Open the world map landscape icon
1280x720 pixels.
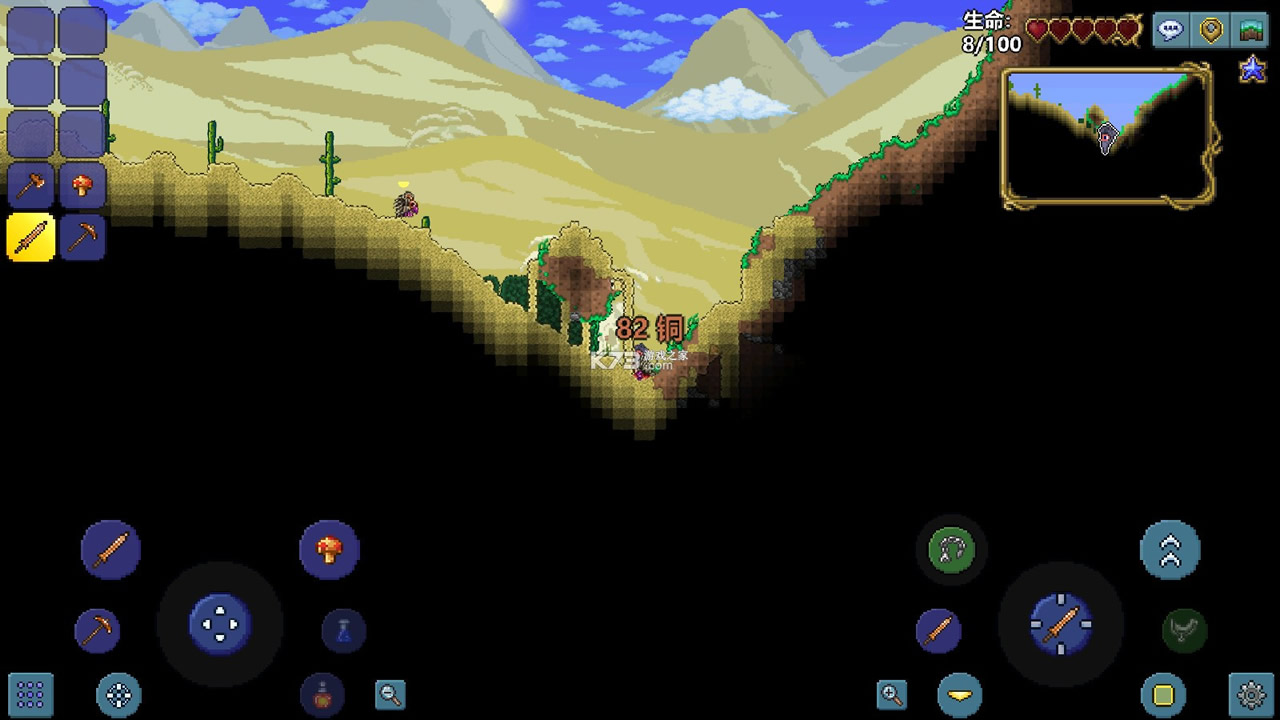pyautogui.click(x=1251, y=31)
